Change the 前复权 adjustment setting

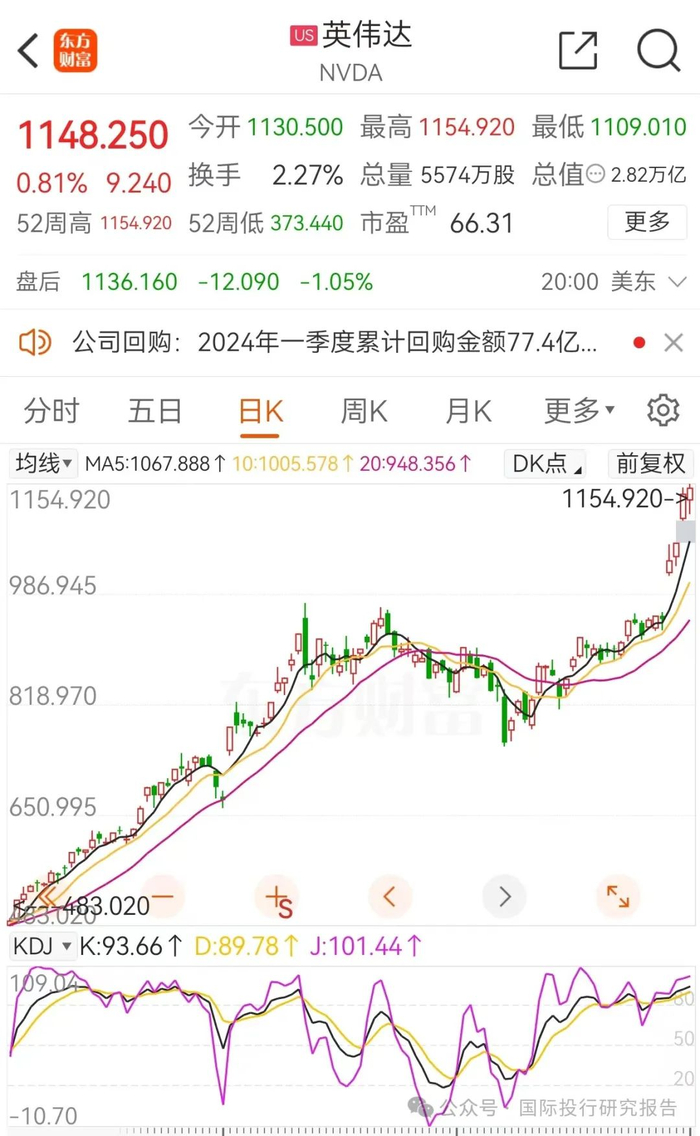coord(651,463)
